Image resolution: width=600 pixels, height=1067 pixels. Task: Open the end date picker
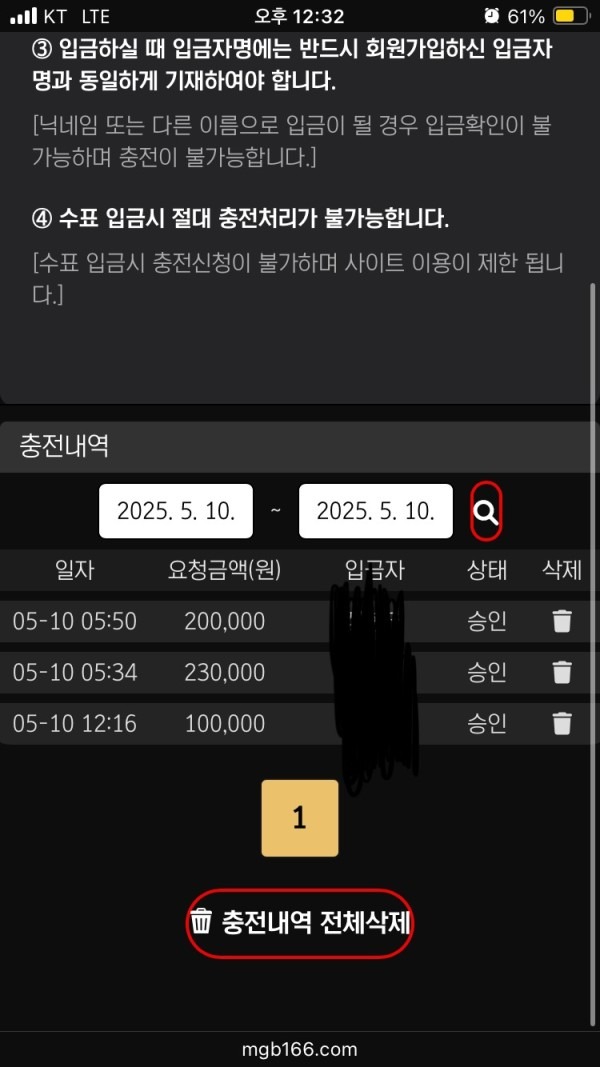tap(376, 511)
